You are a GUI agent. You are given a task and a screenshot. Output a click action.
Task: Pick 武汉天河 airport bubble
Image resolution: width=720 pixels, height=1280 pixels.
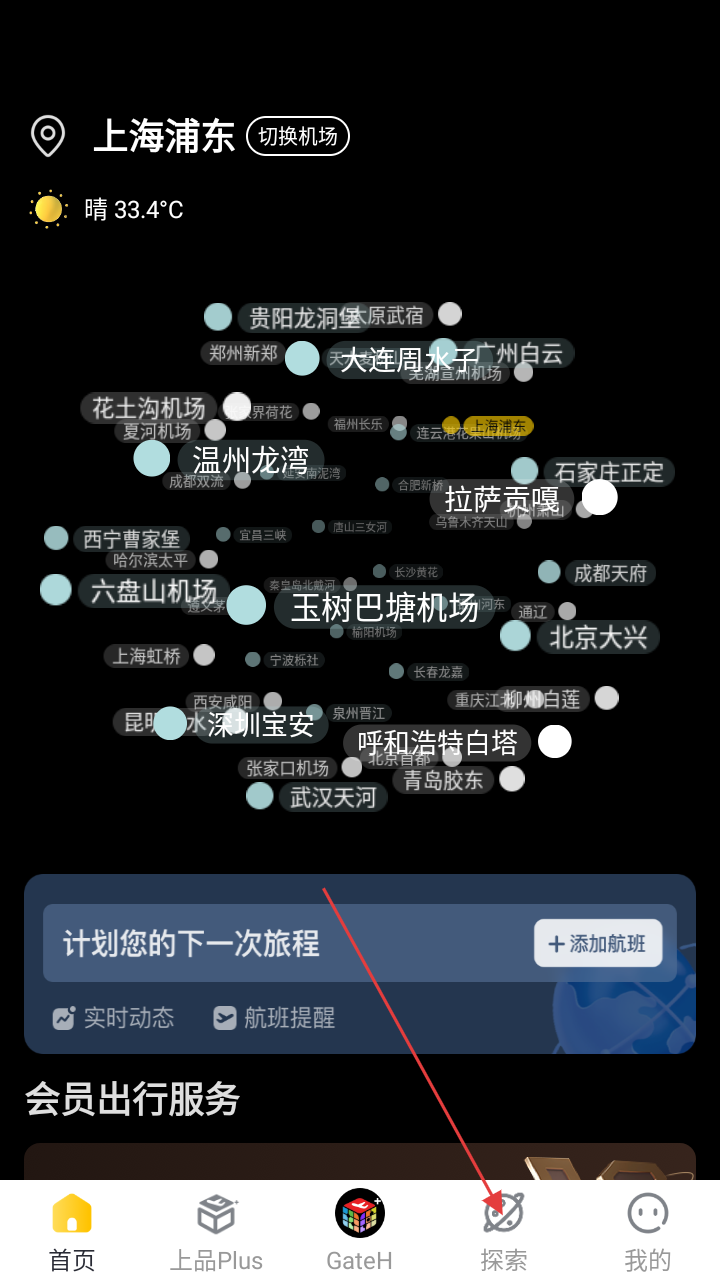point(332,797)
